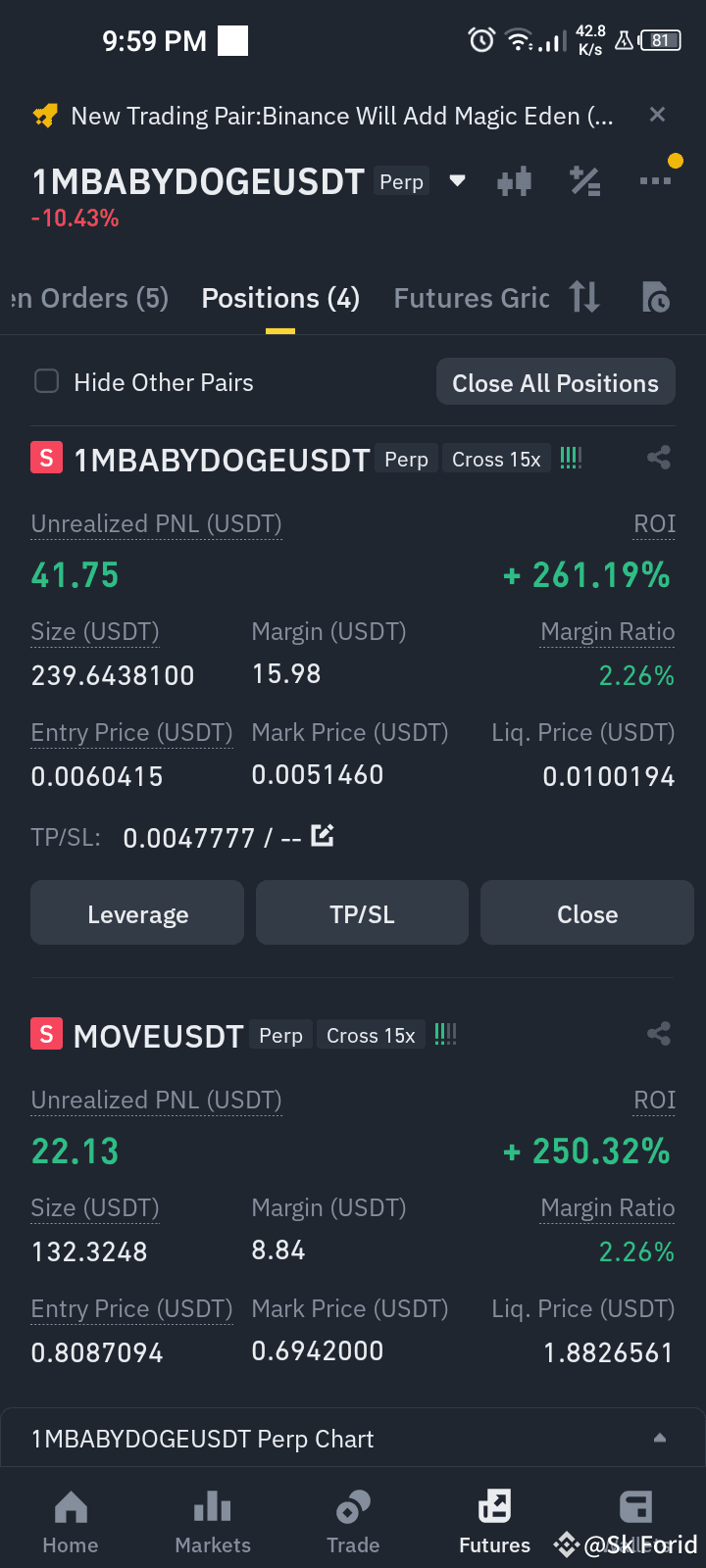This screenshot has width=706, height=1568.
Task: Open the futures calculator icon in the header
Action: tap(585, 180)
